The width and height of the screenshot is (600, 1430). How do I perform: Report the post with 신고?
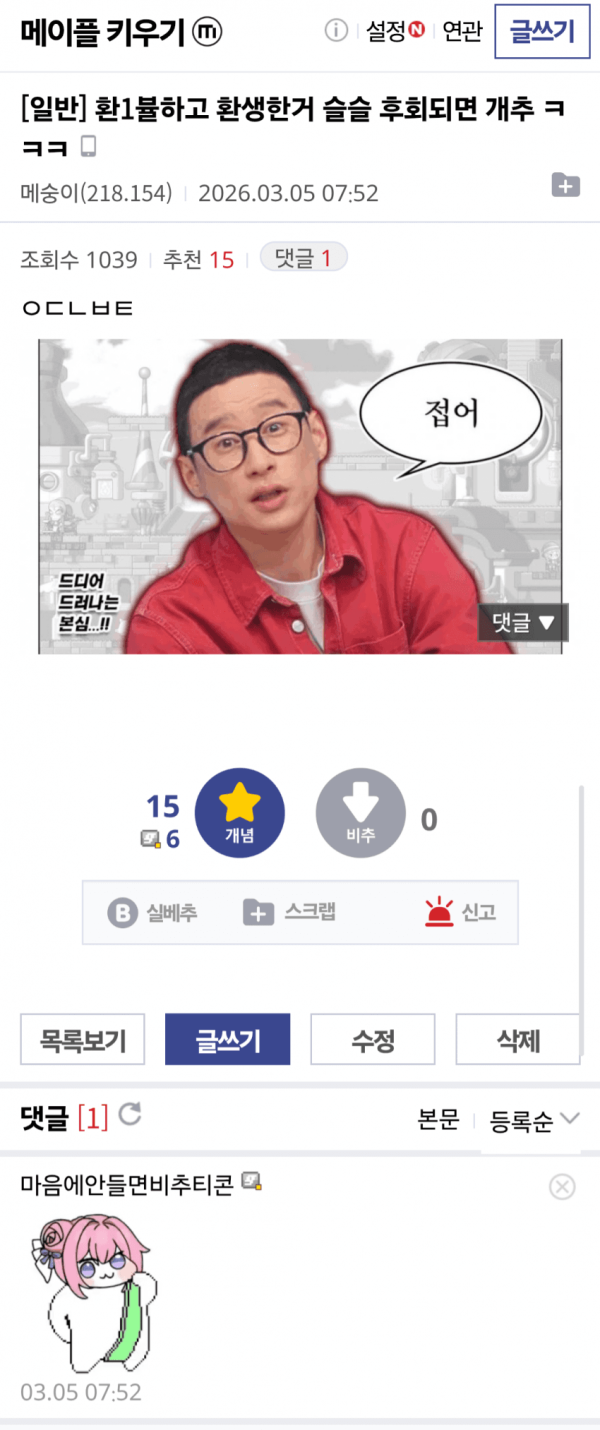(460, 912)
